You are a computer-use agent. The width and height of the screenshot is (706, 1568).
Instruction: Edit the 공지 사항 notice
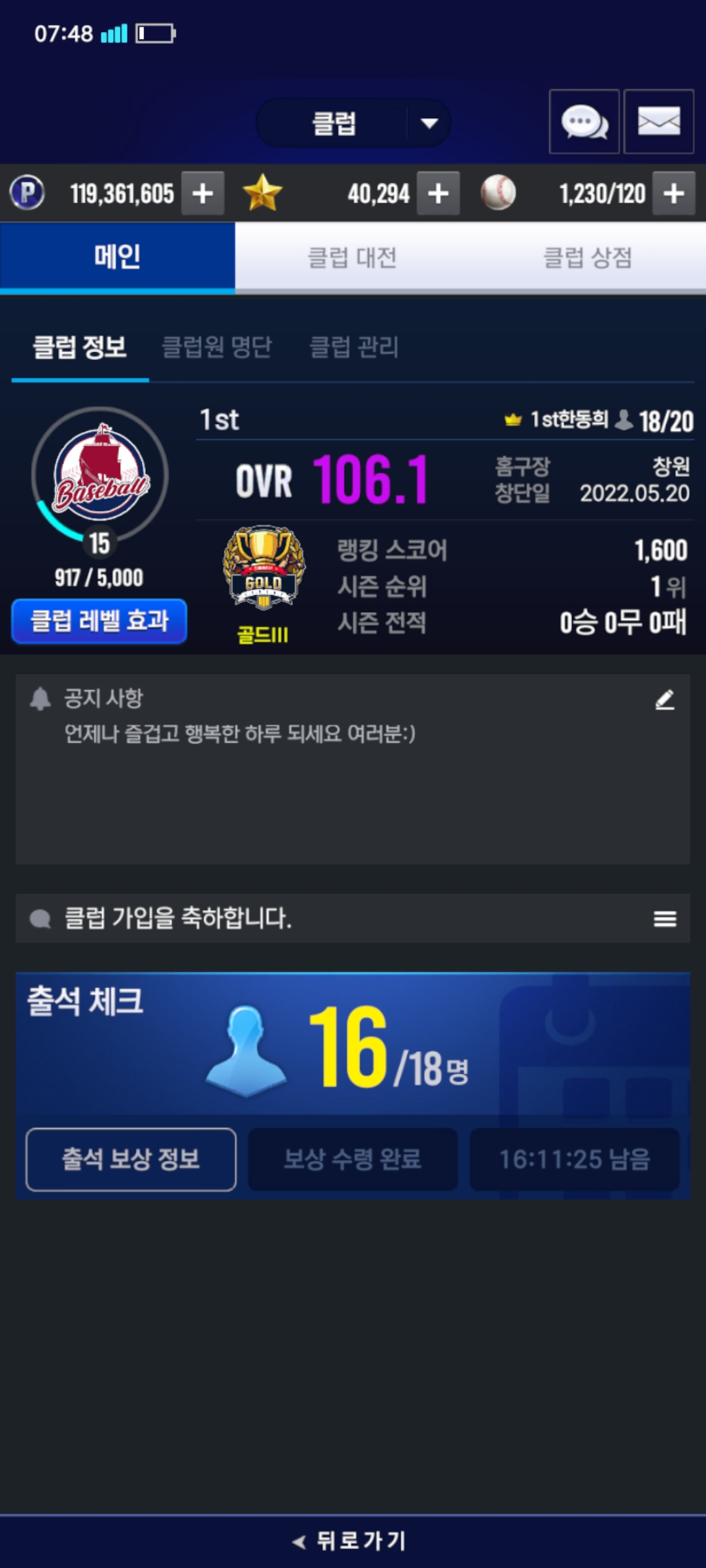coord(664,700)
